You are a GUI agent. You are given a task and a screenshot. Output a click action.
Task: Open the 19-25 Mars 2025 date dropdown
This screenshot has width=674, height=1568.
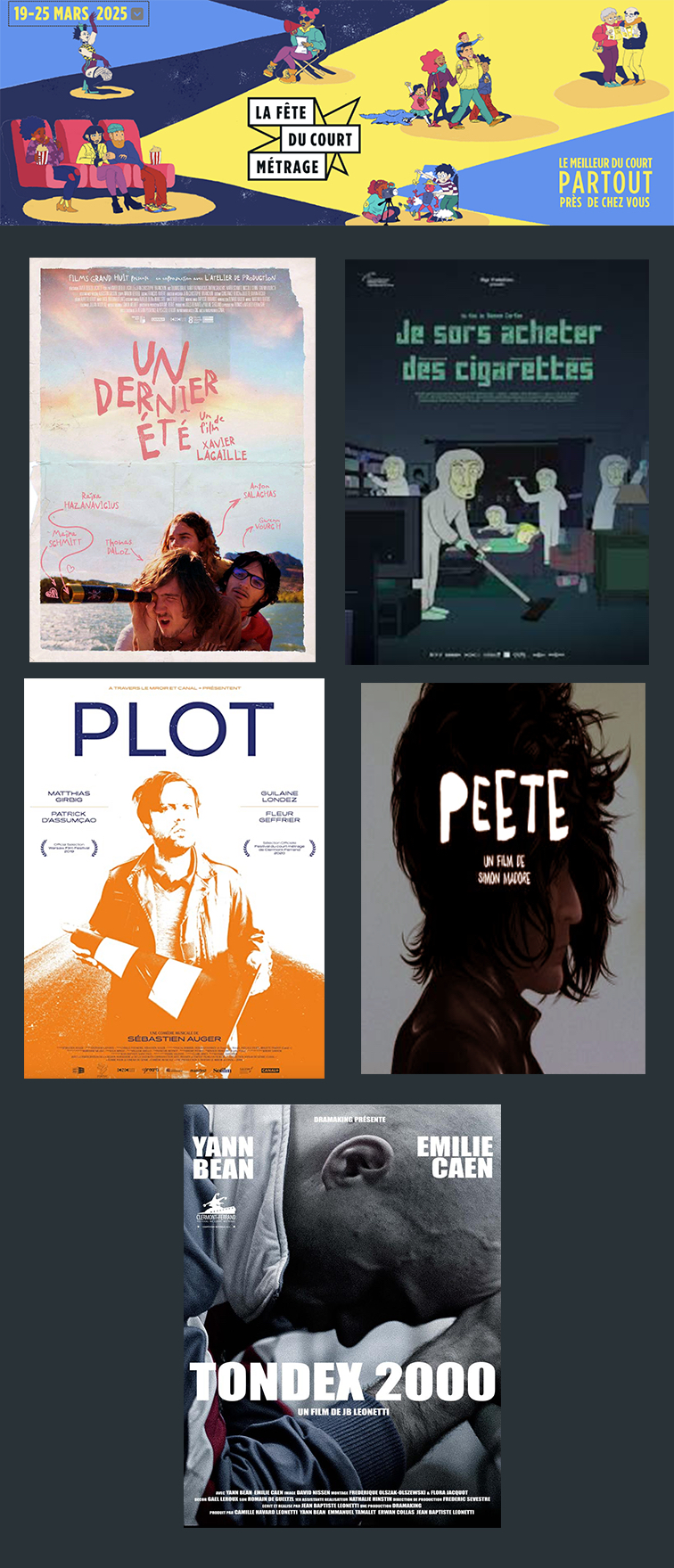point(136,14)
